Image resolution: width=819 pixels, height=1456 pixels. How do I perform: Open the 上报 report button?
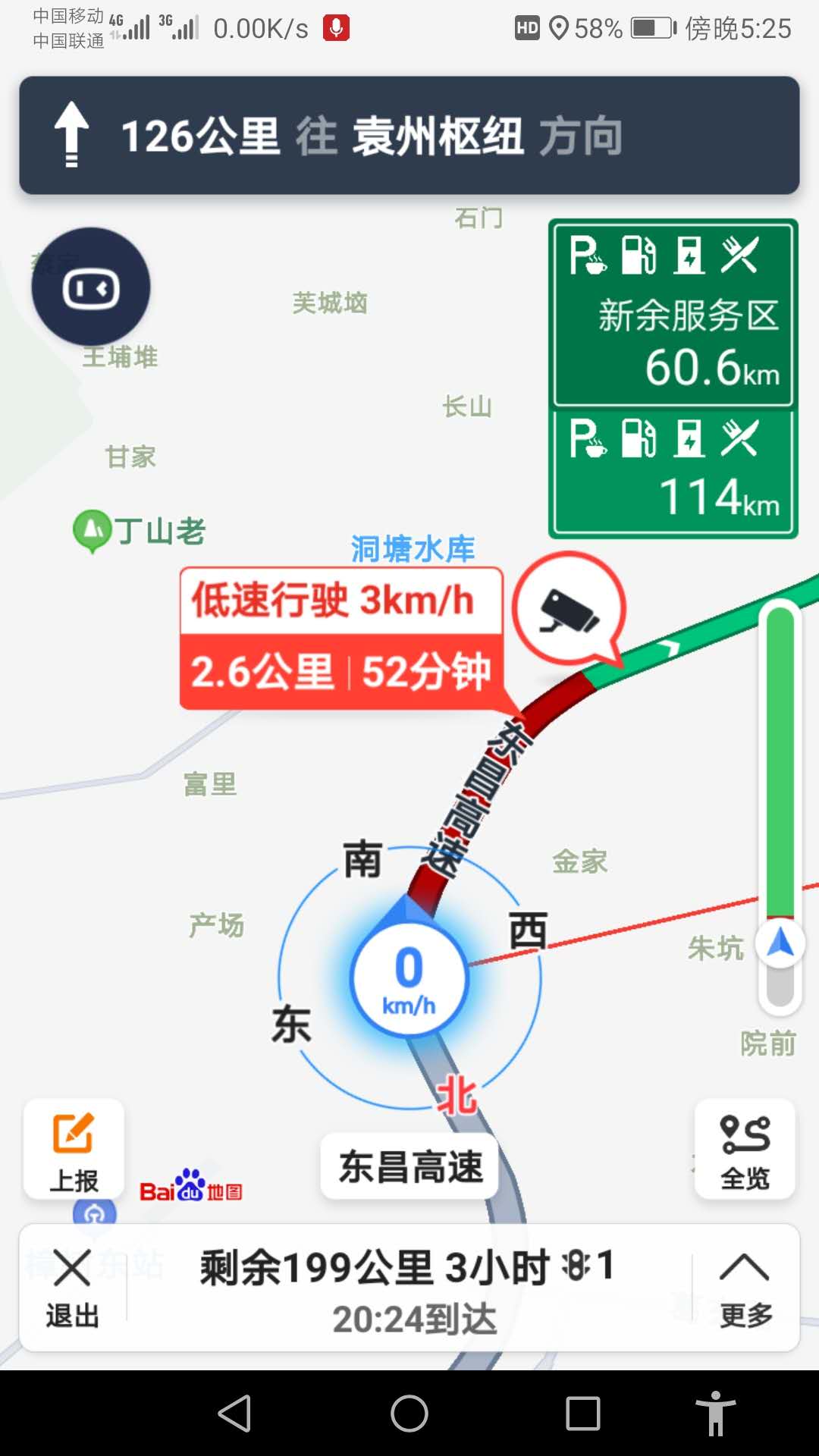pos(74,1150)
